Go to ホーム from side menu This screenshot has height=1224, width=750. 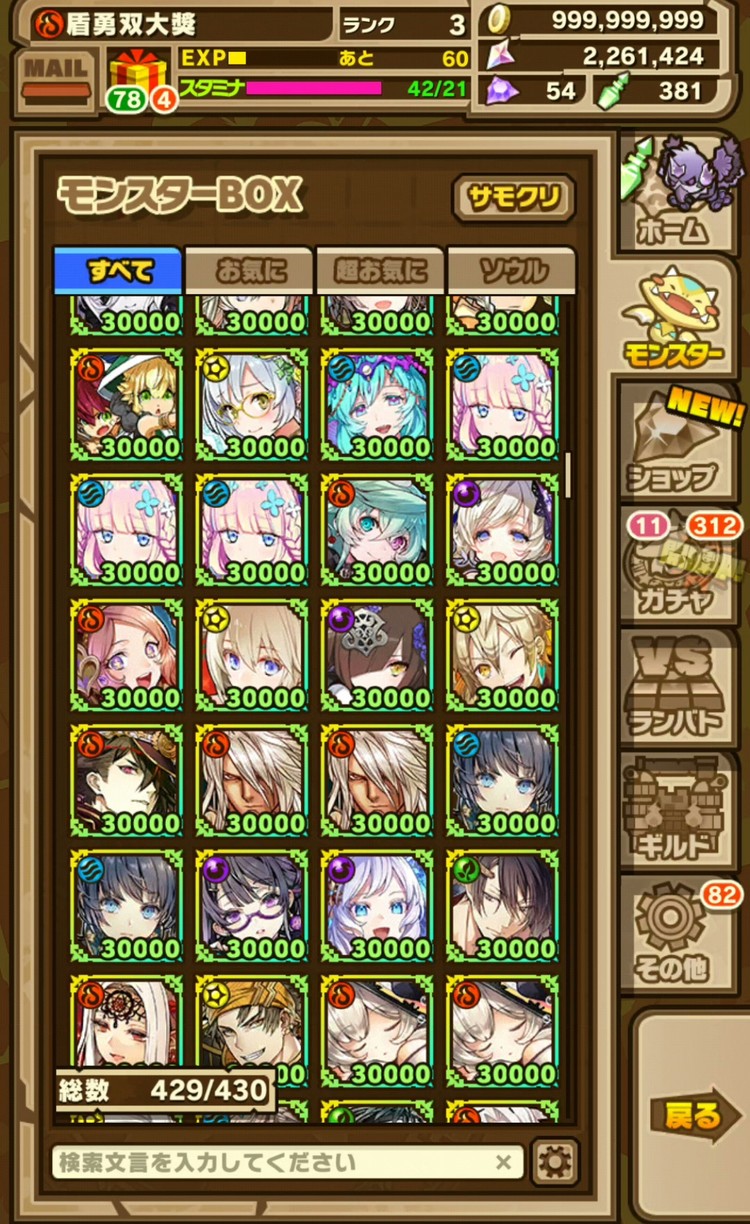(684, 193)
